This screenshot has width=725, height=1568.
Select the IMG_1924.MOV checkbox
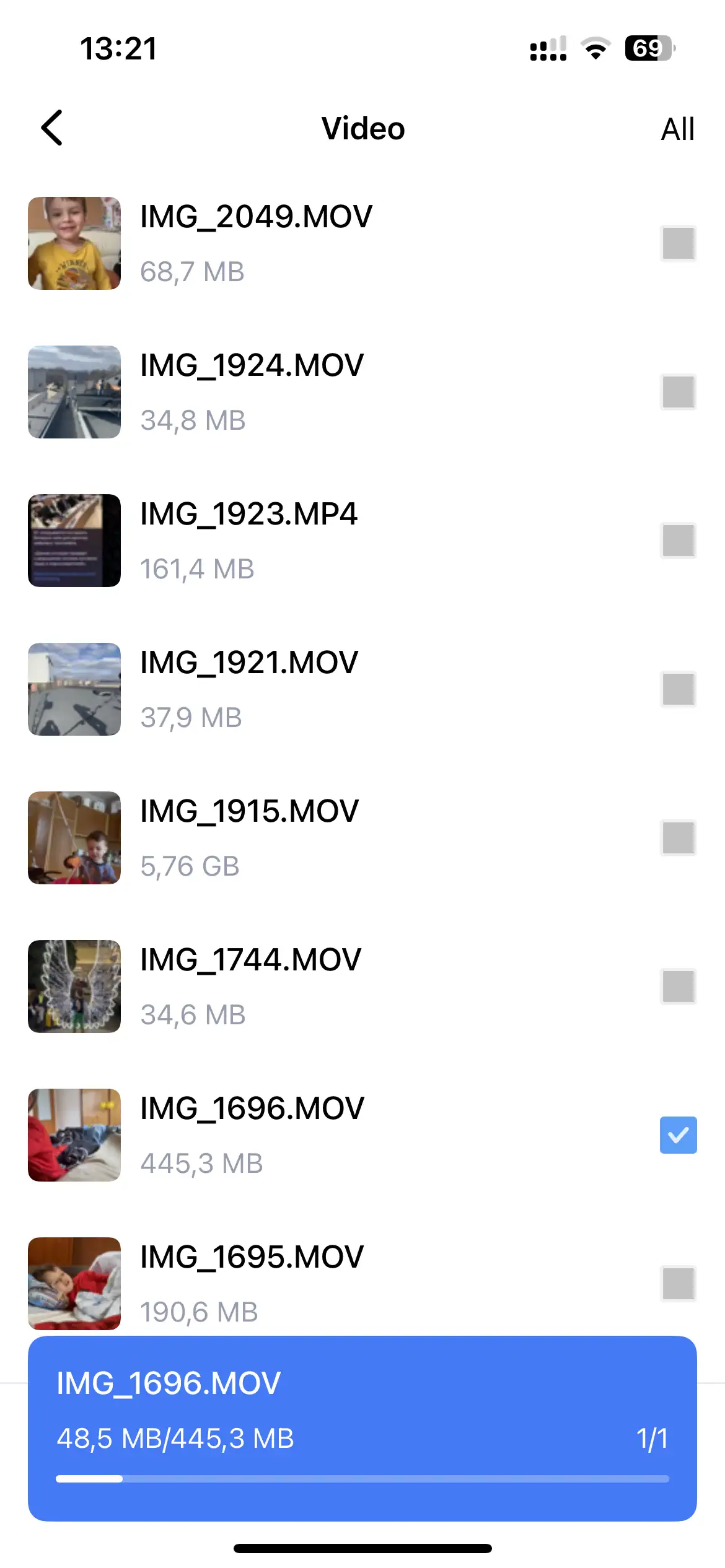(x=678, y=392)
